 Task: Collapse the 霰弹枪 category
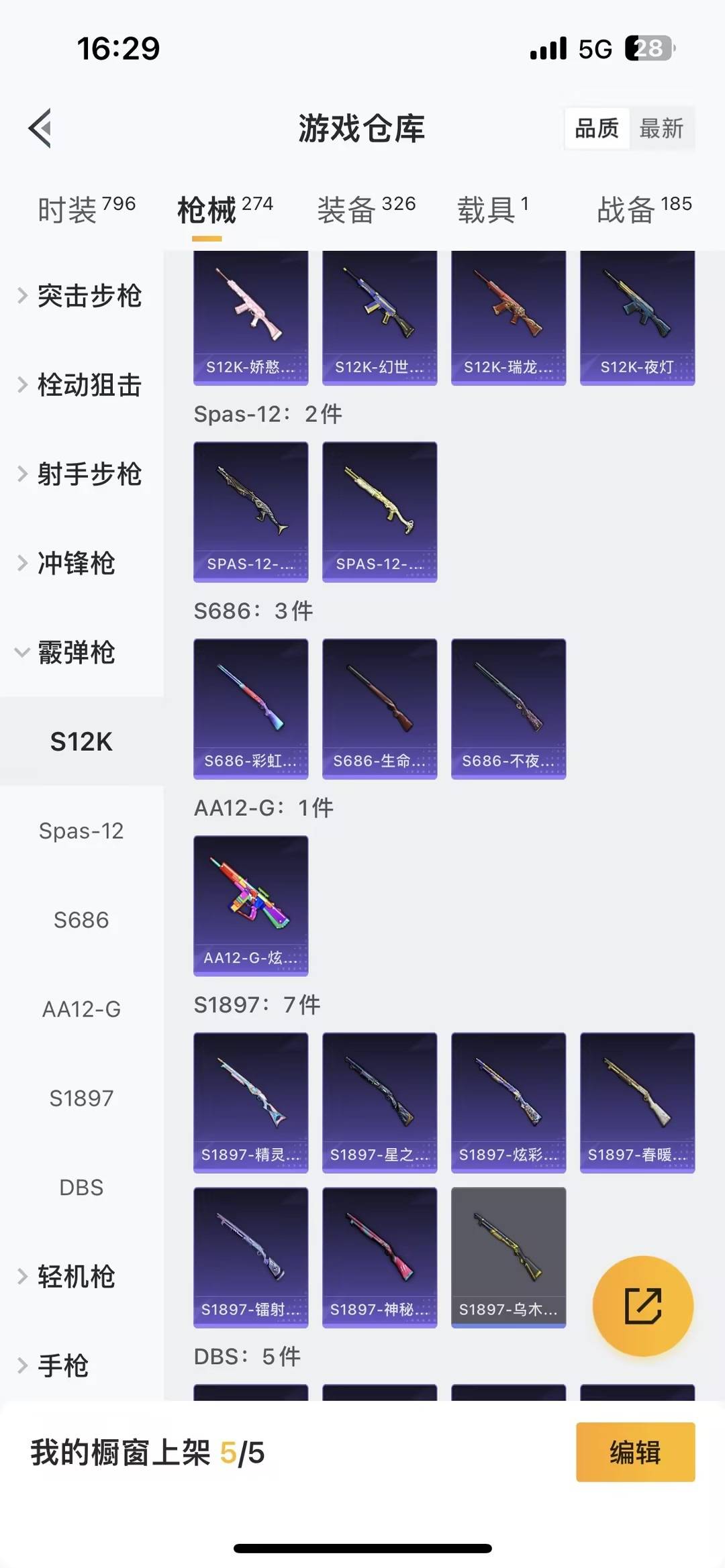(x=81, y=654)
